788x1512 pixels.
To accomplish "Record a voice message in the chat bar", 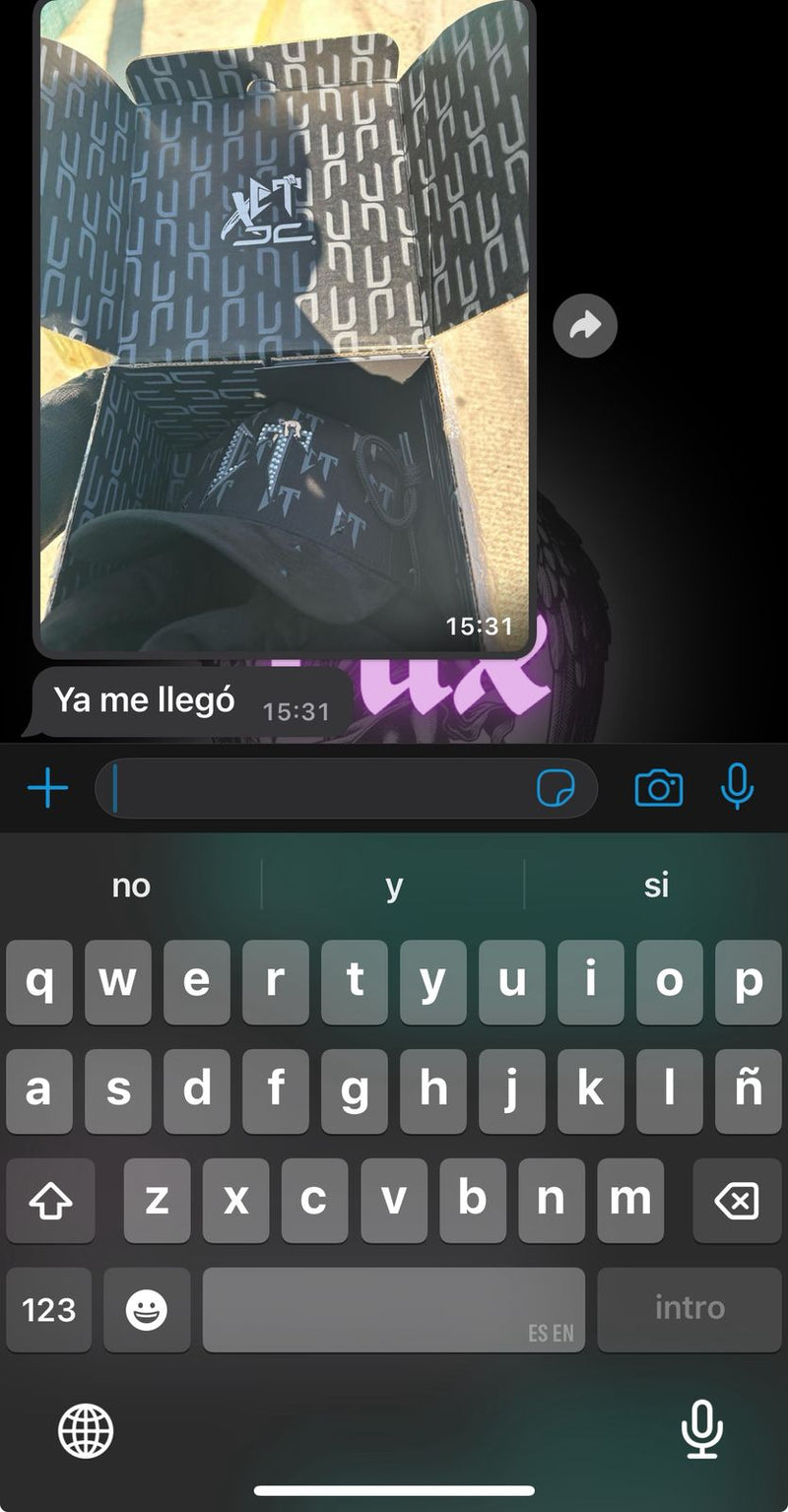I will coord(737,788).
